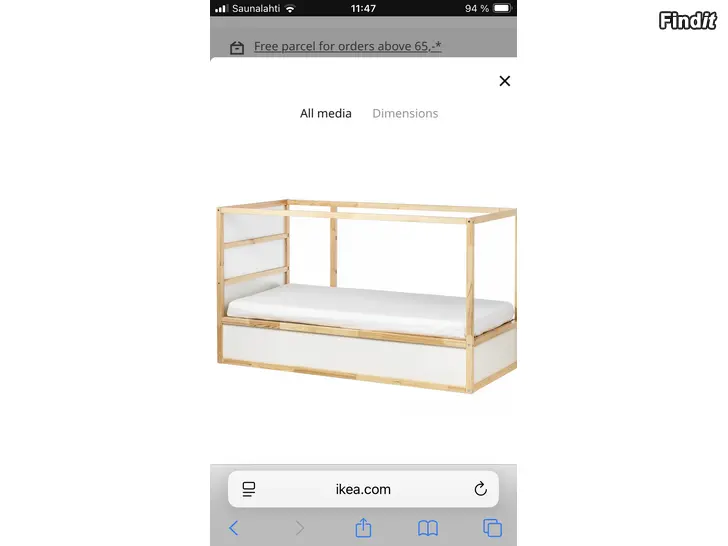Switch to the Dimensions tab

[x=405, y=113]
